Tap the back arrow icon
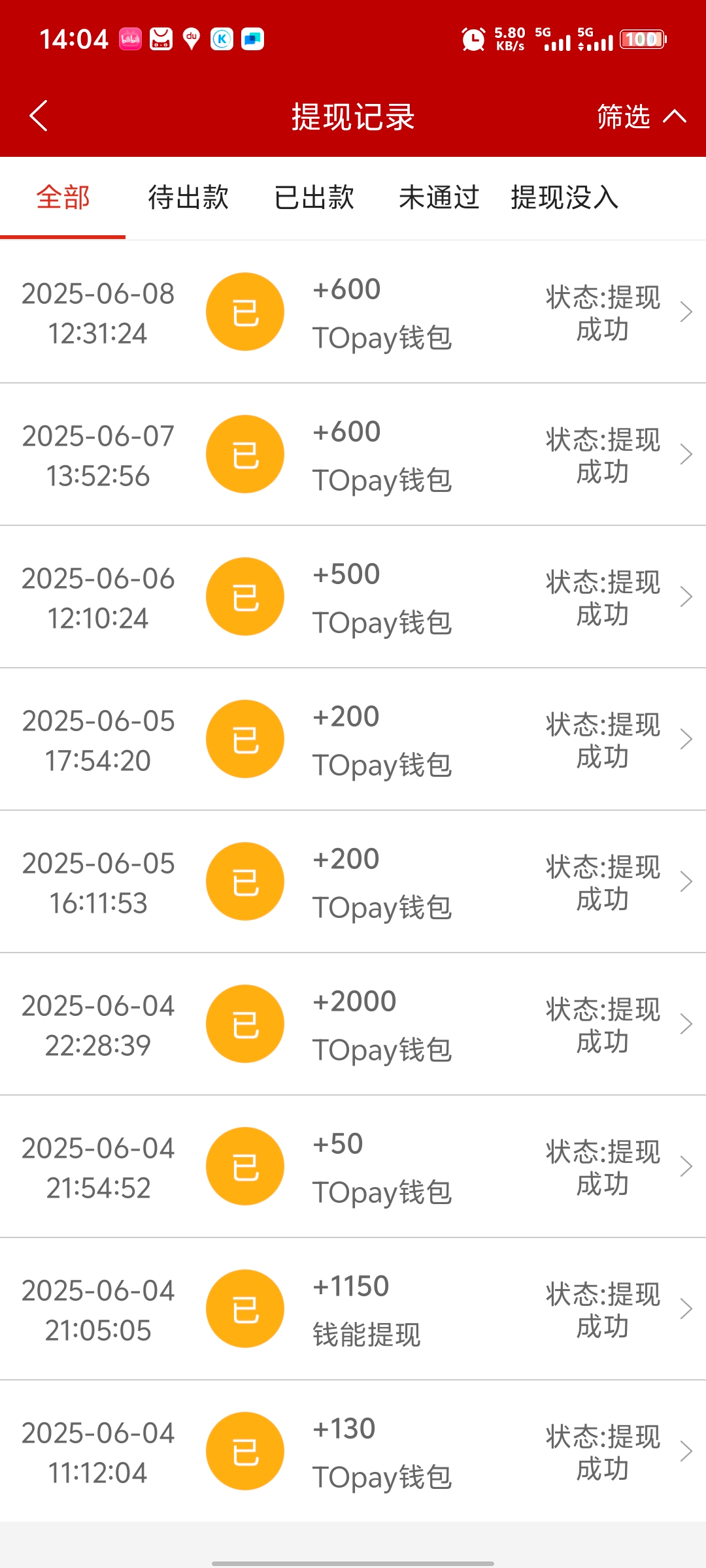This screenshot has width=706, height=1568. coord(39,116)
